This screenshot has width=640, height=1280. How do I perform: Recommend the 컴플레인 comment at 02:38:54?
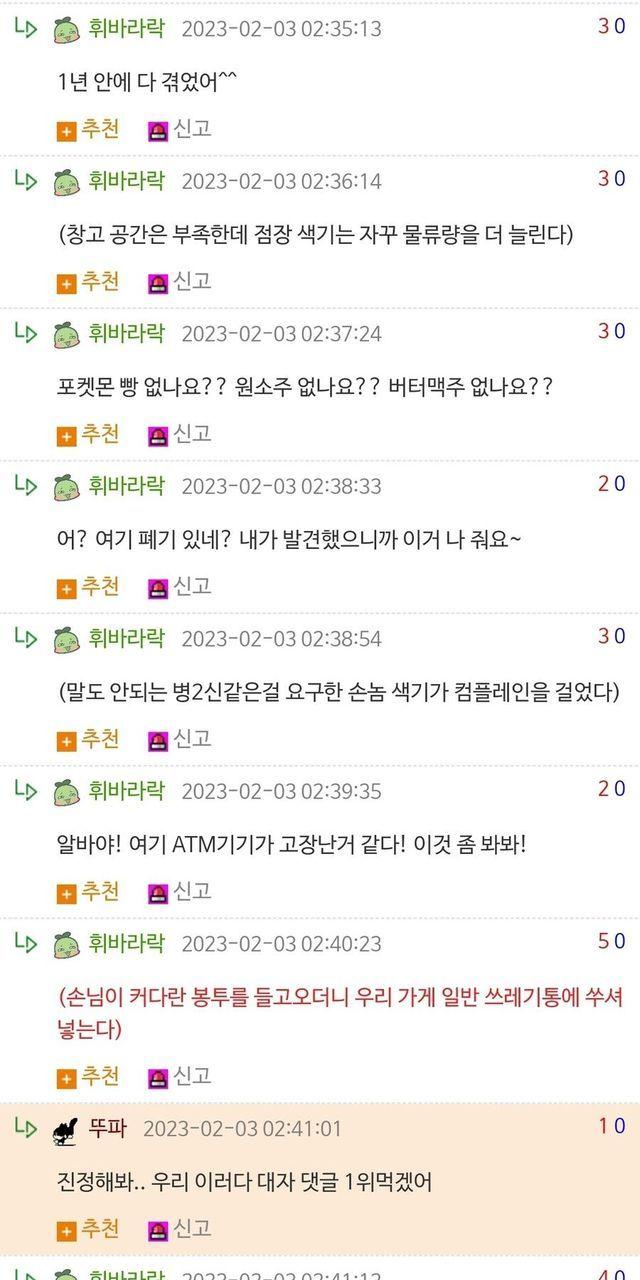coord(88,739)
